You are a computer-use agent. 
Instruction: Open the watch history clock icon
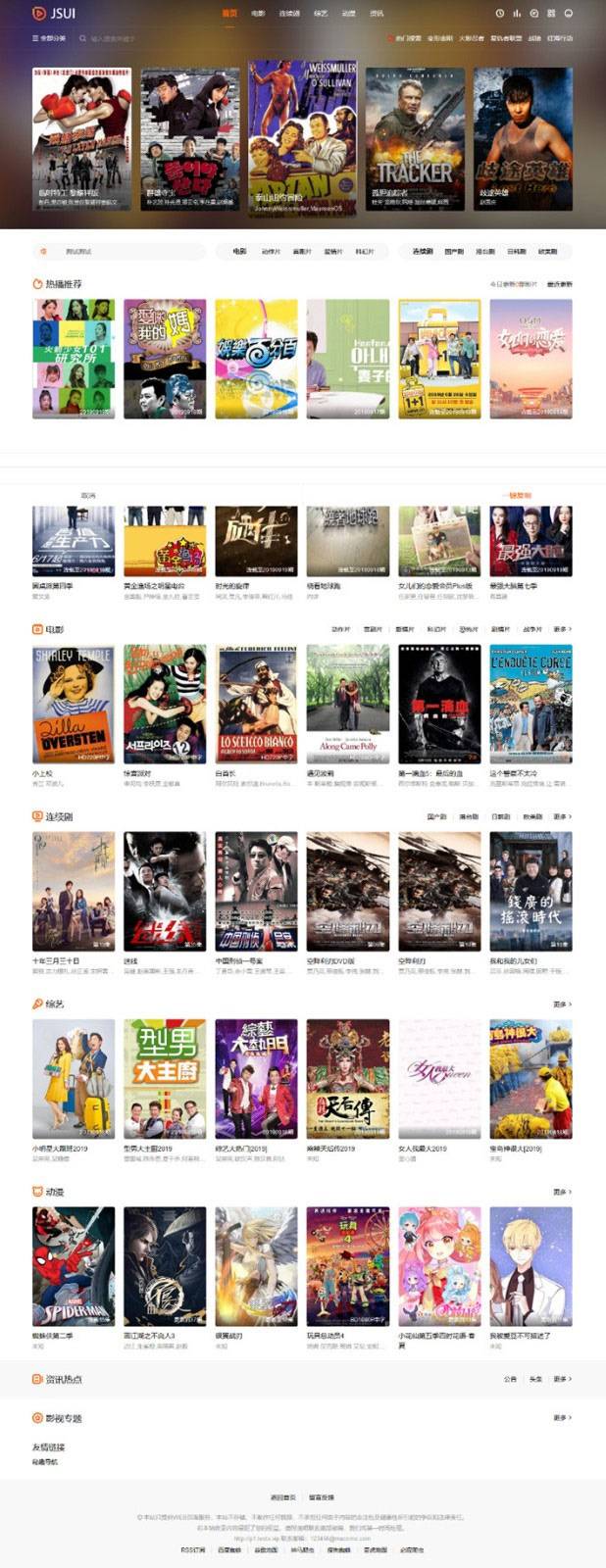pyautogui.click(x=499, y=14)
